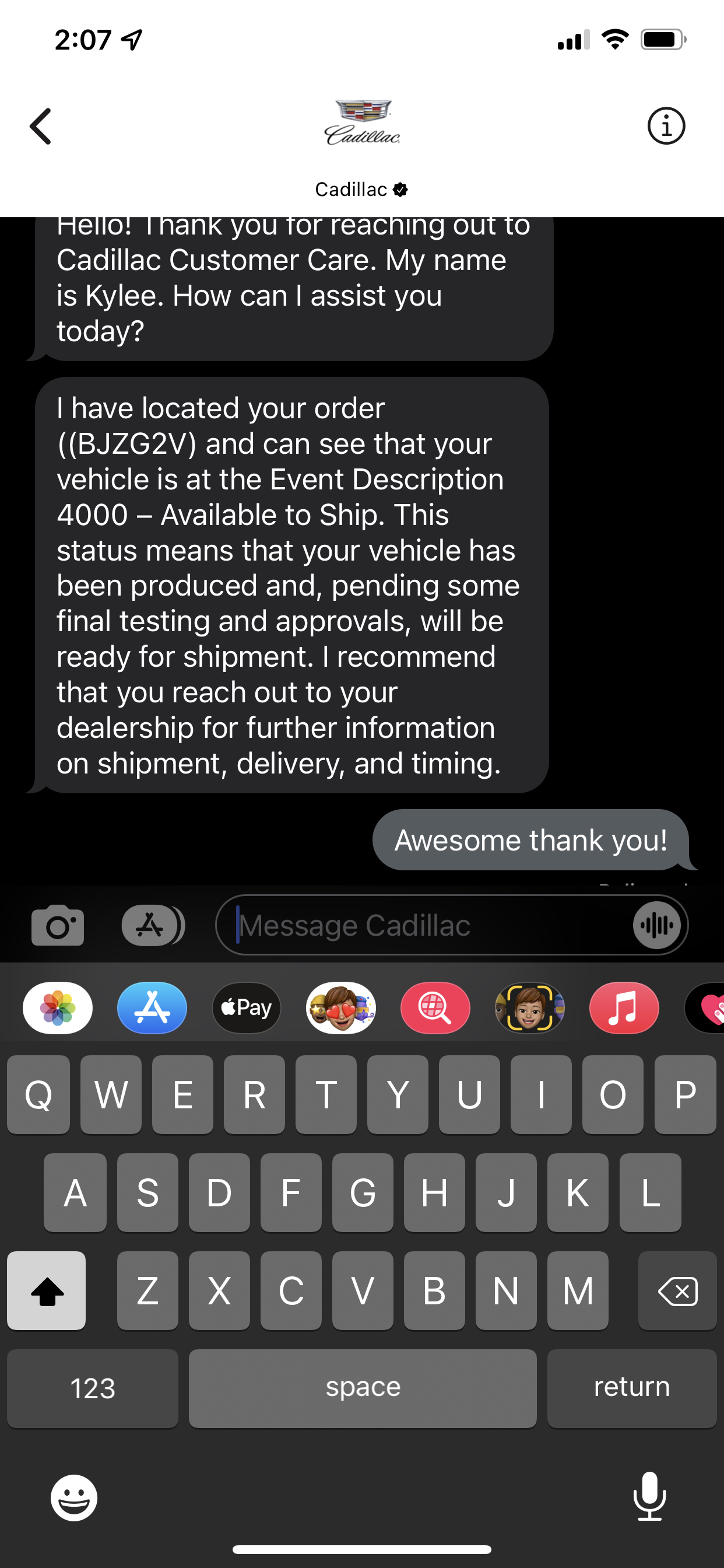Open the Animoji face capture app
Image resolution: width=724 pixels, height=1568 pixels.
(x=529, y=1008)
